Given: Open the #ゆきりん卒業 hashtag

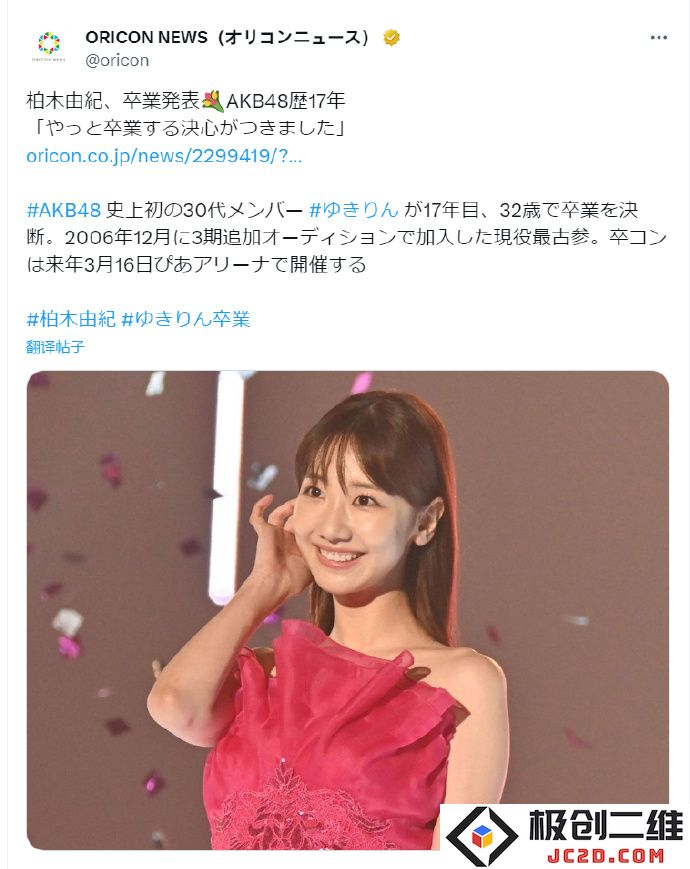Looking at the screenshot, I should pyautogui.click(x=186, y=319).
